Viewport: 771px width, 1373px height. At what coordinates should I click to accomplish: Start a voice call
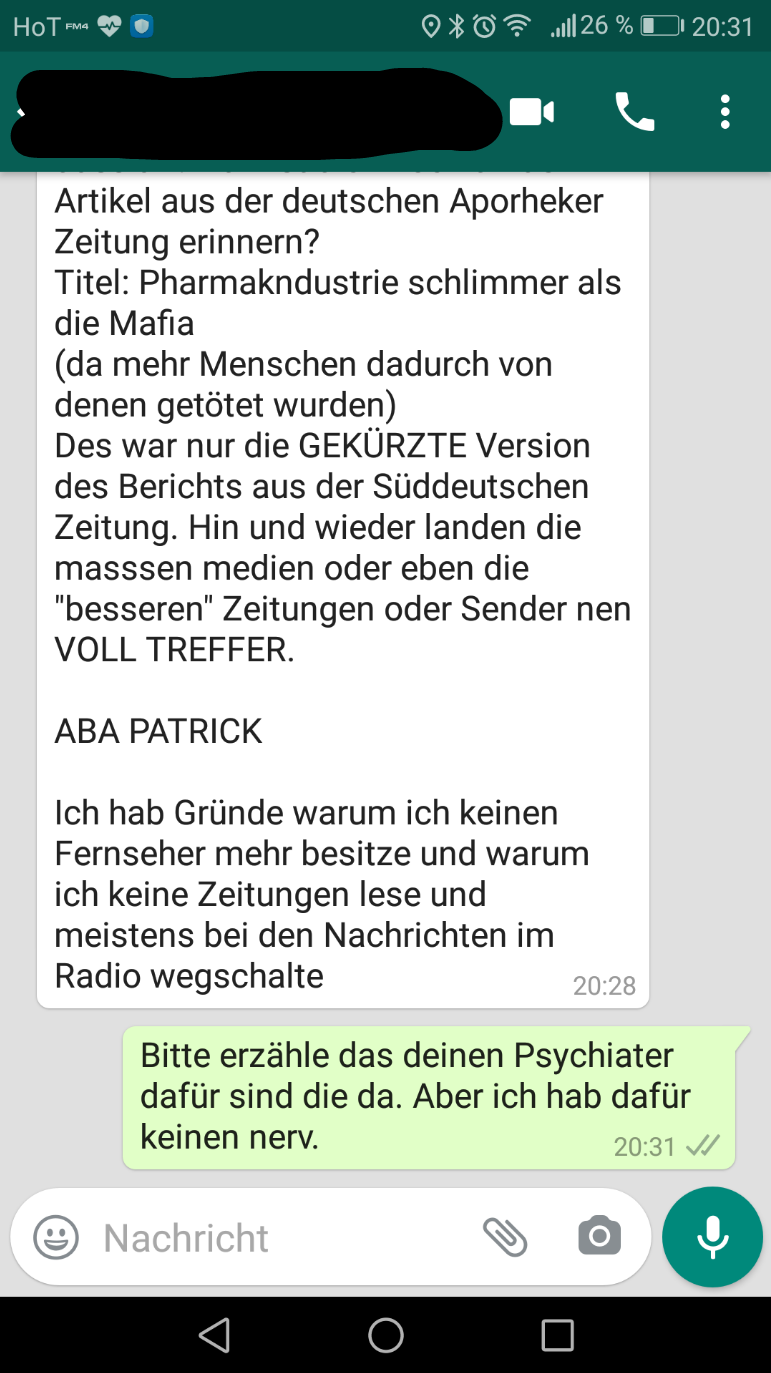coord(634,112)
